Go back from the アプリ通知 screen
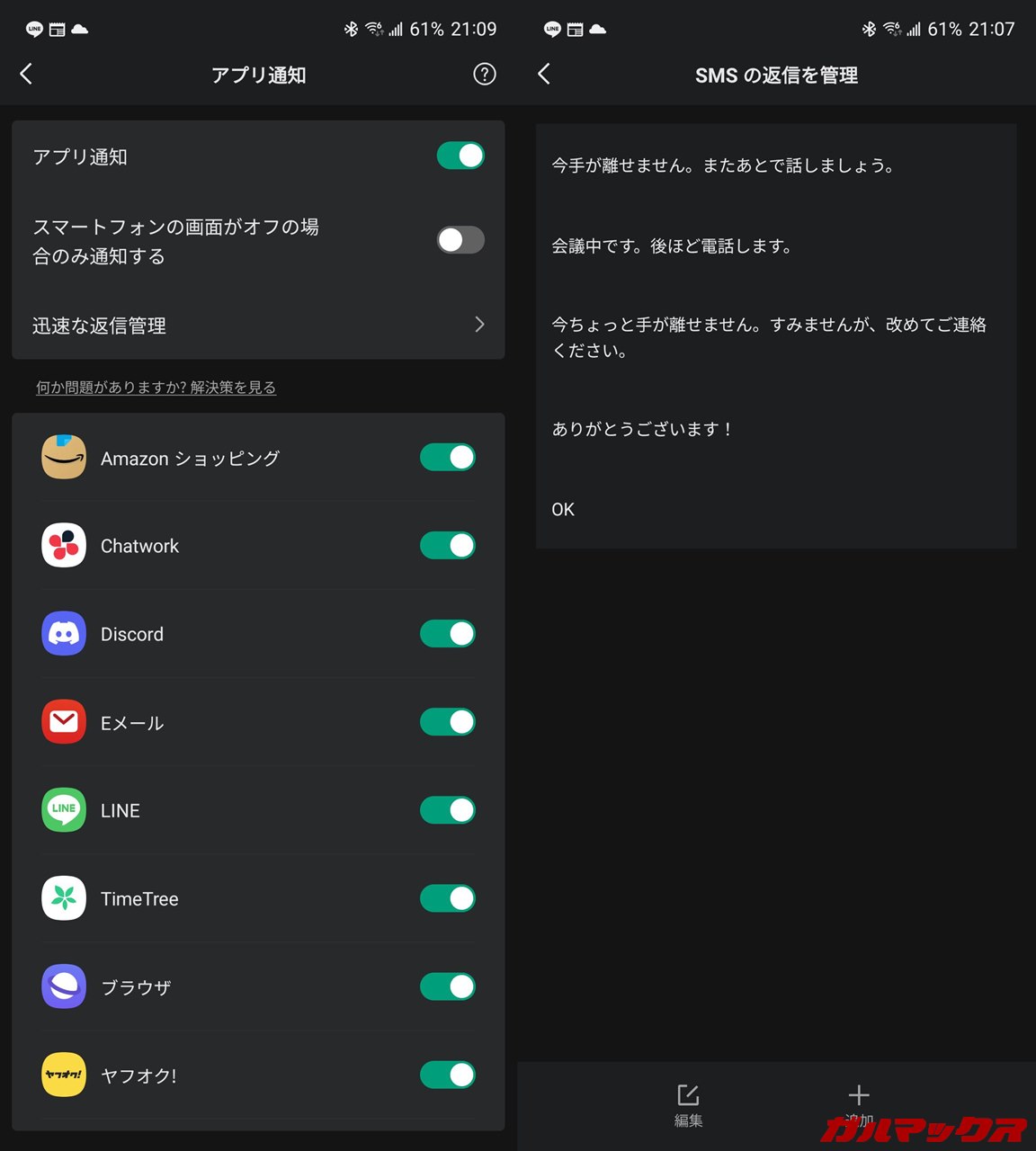Image resolution: width=1036 pixels, height=1151 pixels. [x=27, y=75]
